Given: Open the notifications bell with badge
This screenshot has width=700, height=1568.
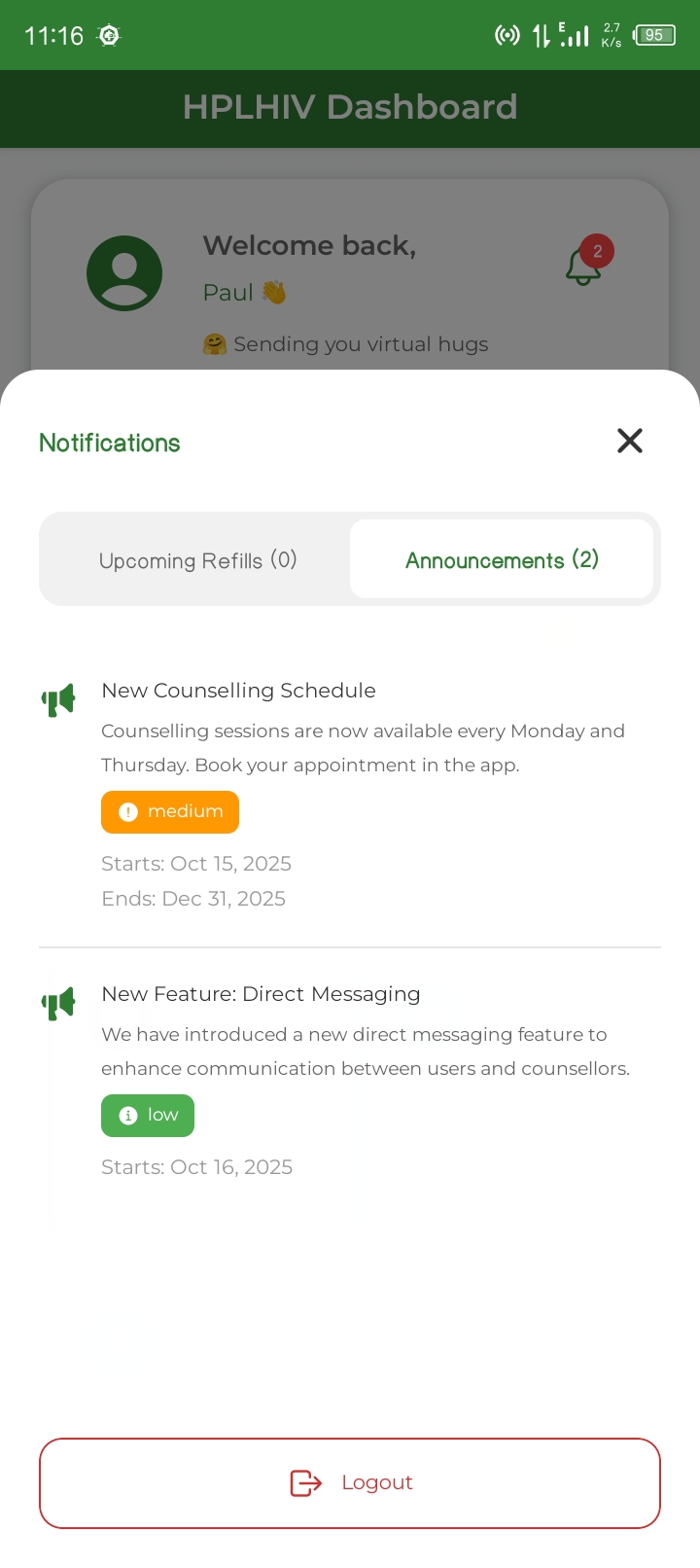Looking at the screenshot, I should tap(585, 263).
